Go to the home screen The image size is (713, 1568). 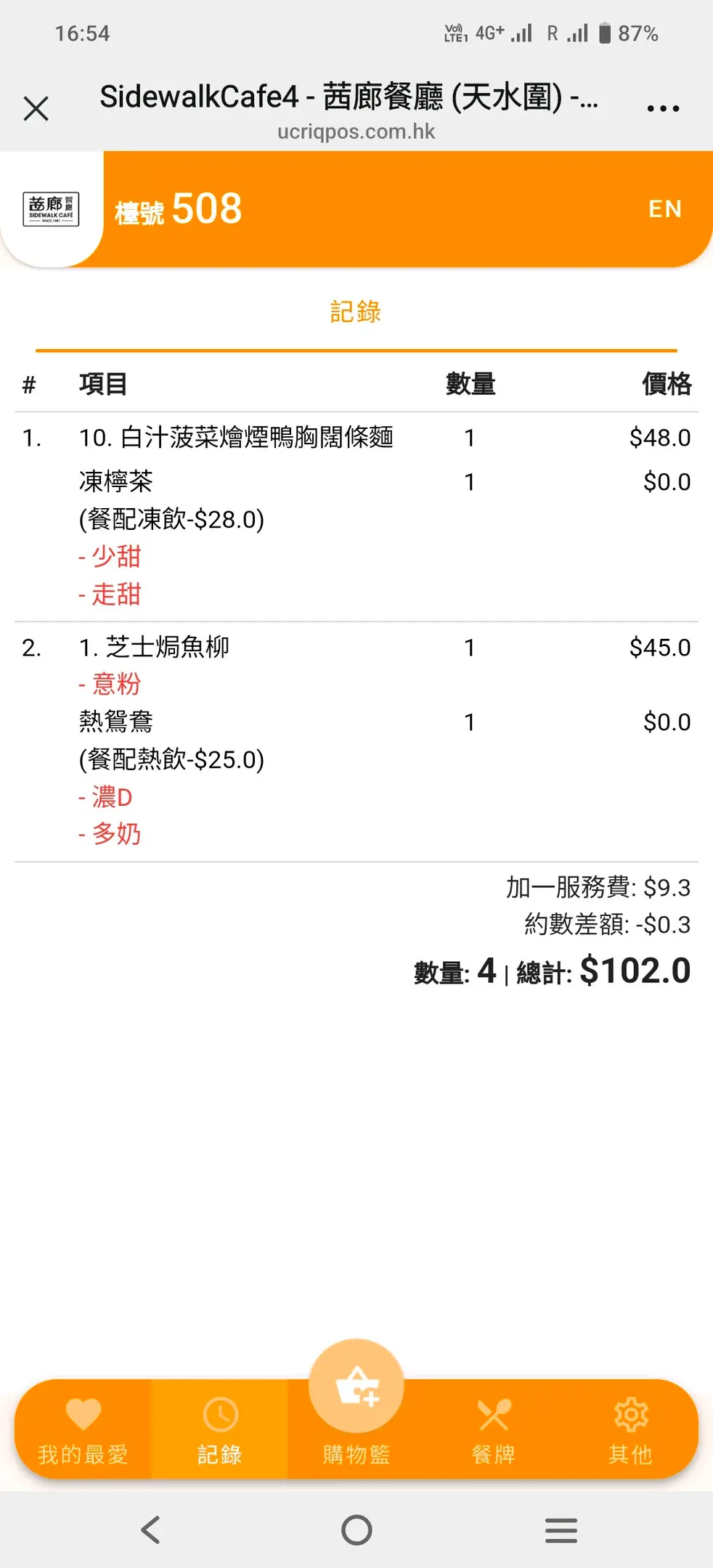(356, 1530)
